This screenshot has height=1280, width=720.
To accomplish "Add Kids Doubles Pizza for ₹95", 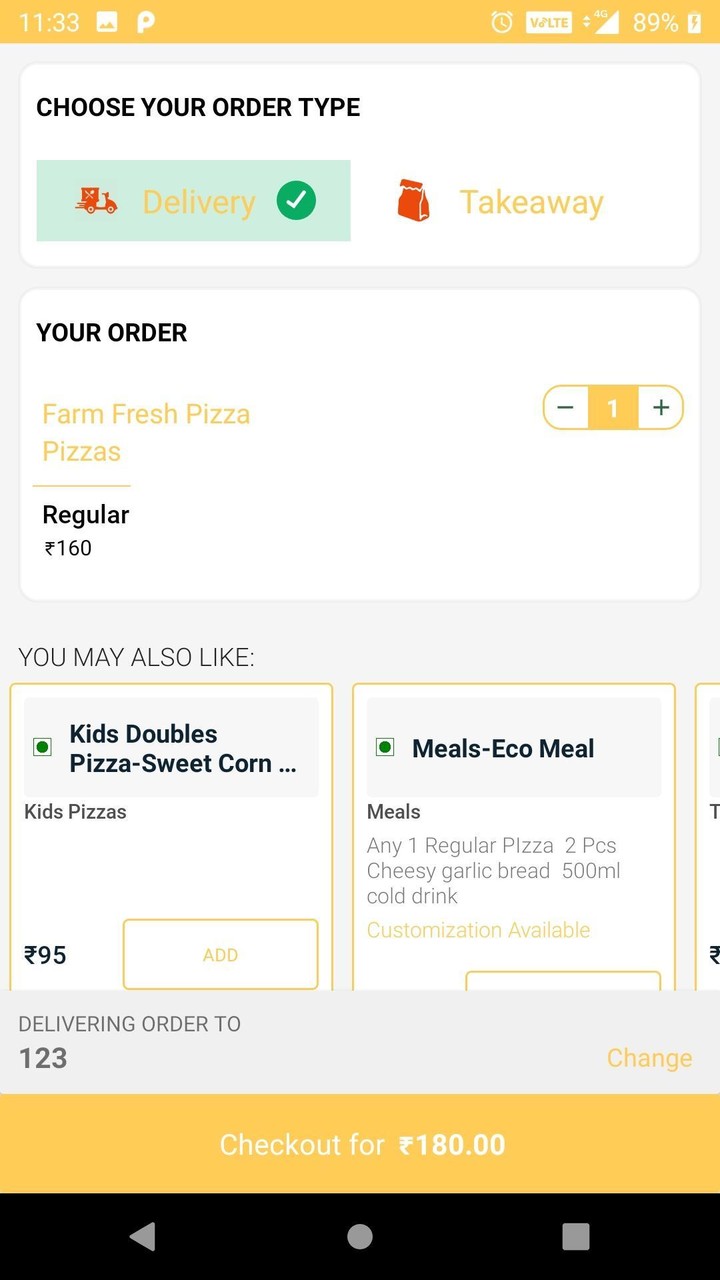I will (220, 954).
